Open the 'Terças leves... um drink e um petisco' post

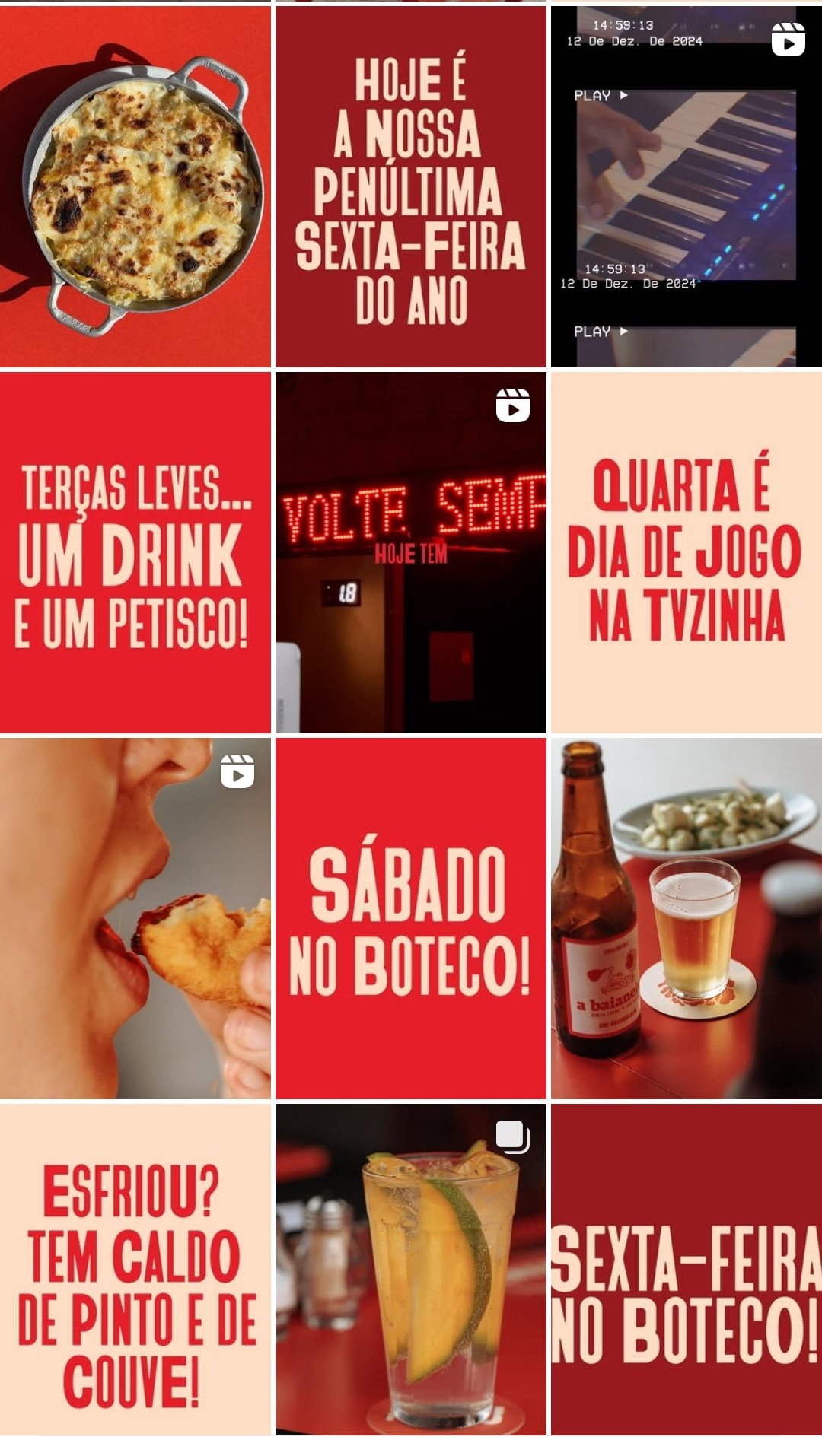[x=135, y=552]
